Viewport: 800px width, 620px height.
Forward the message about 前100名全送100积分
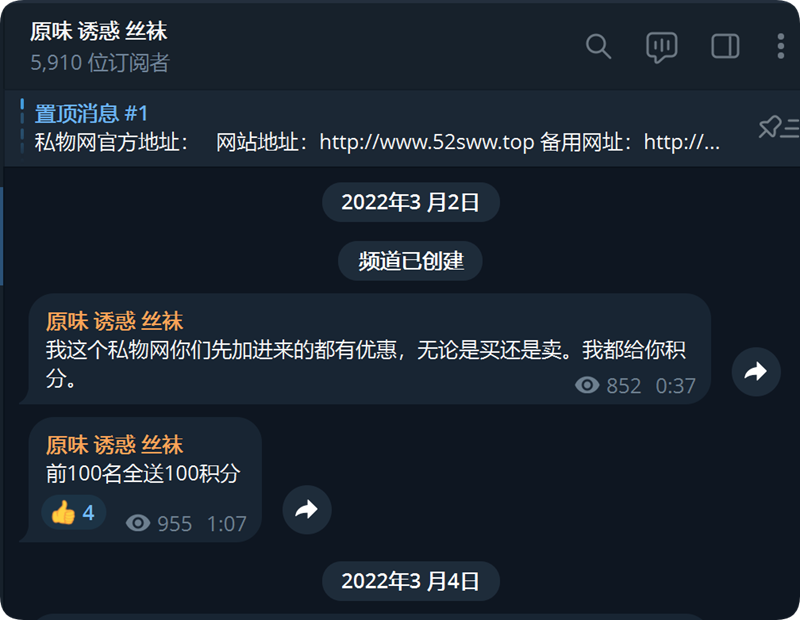tap(307, 510)
